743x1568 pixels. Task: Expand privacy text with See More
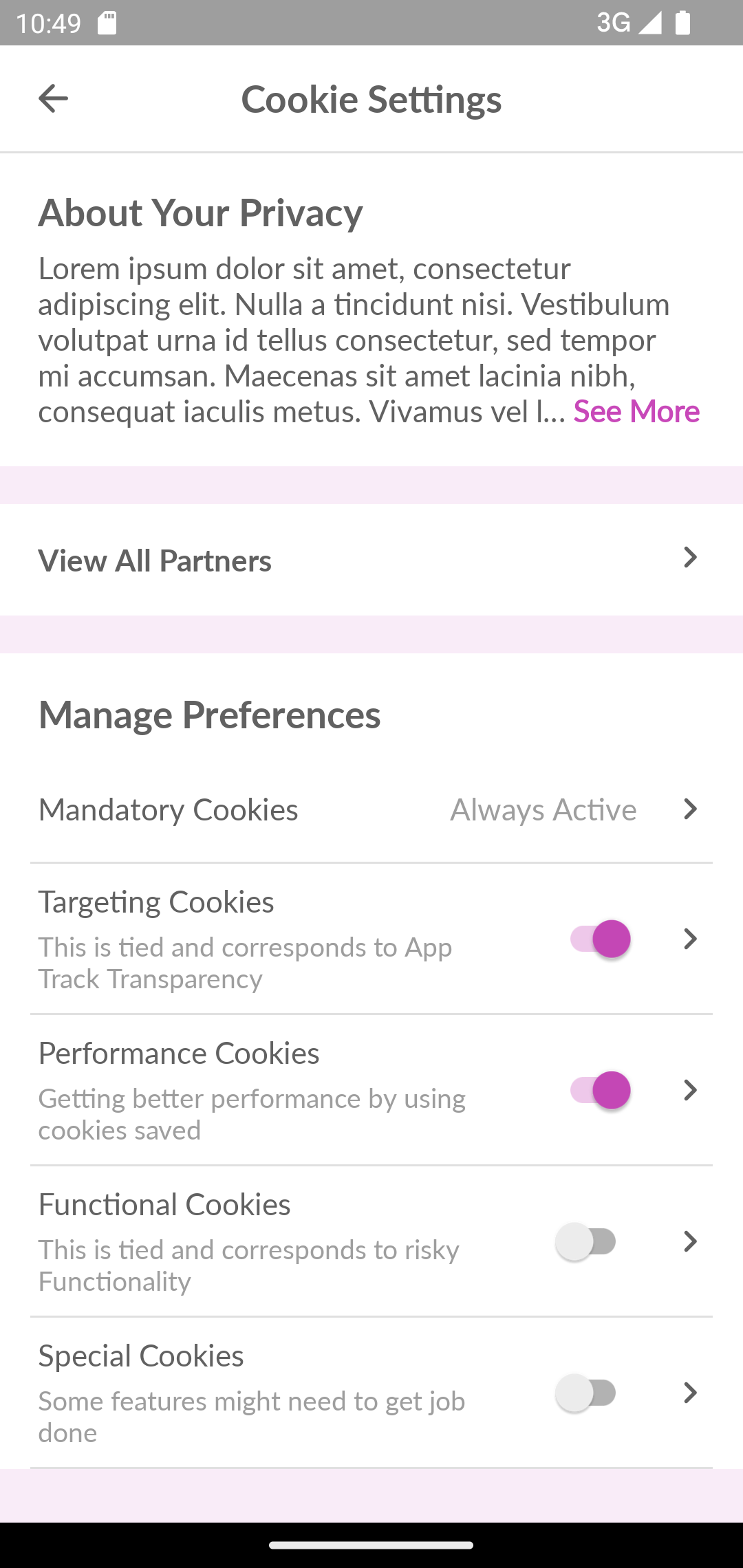click(x=636, y=411)
